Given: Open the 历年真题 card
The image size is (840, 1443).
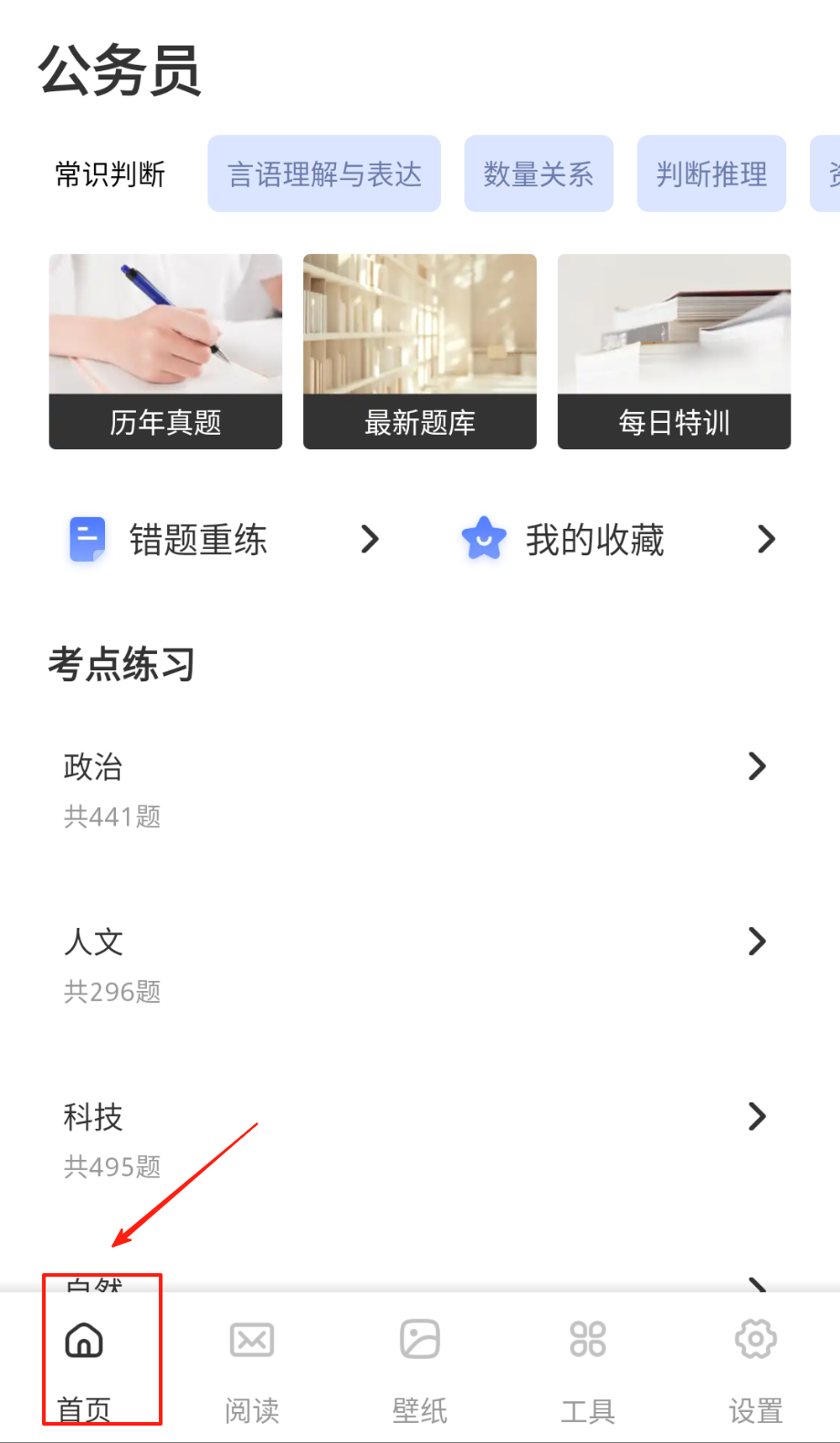Looking at the screenshot, I should 165,352.
